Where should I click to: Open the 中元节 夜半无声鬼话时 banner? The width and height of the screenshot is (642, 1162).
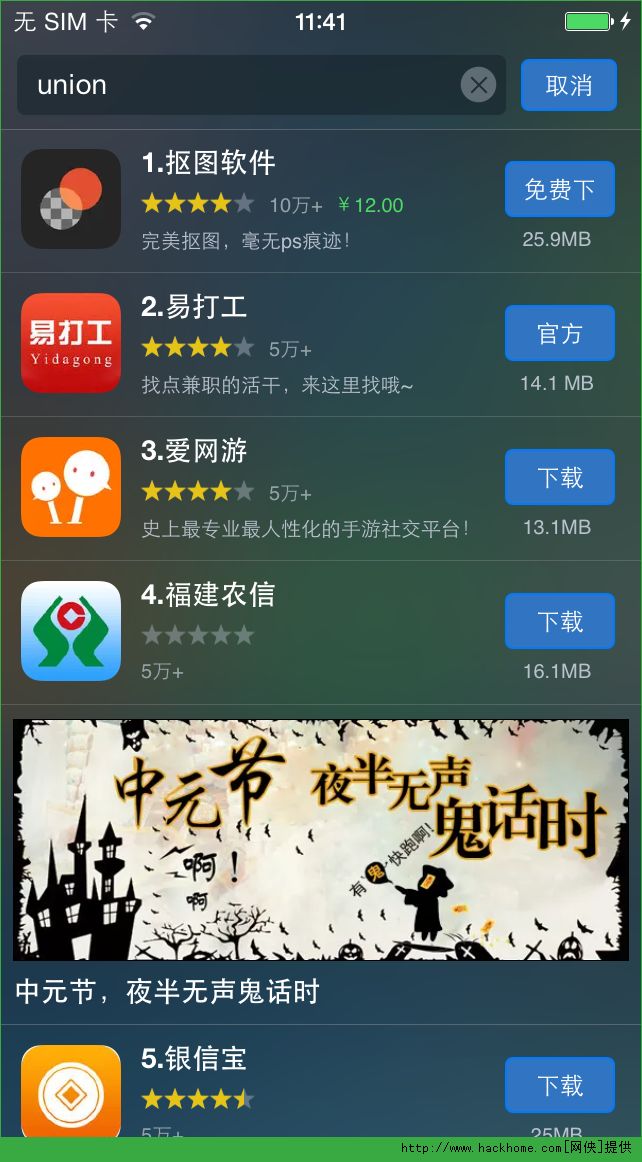pos(320,840)
